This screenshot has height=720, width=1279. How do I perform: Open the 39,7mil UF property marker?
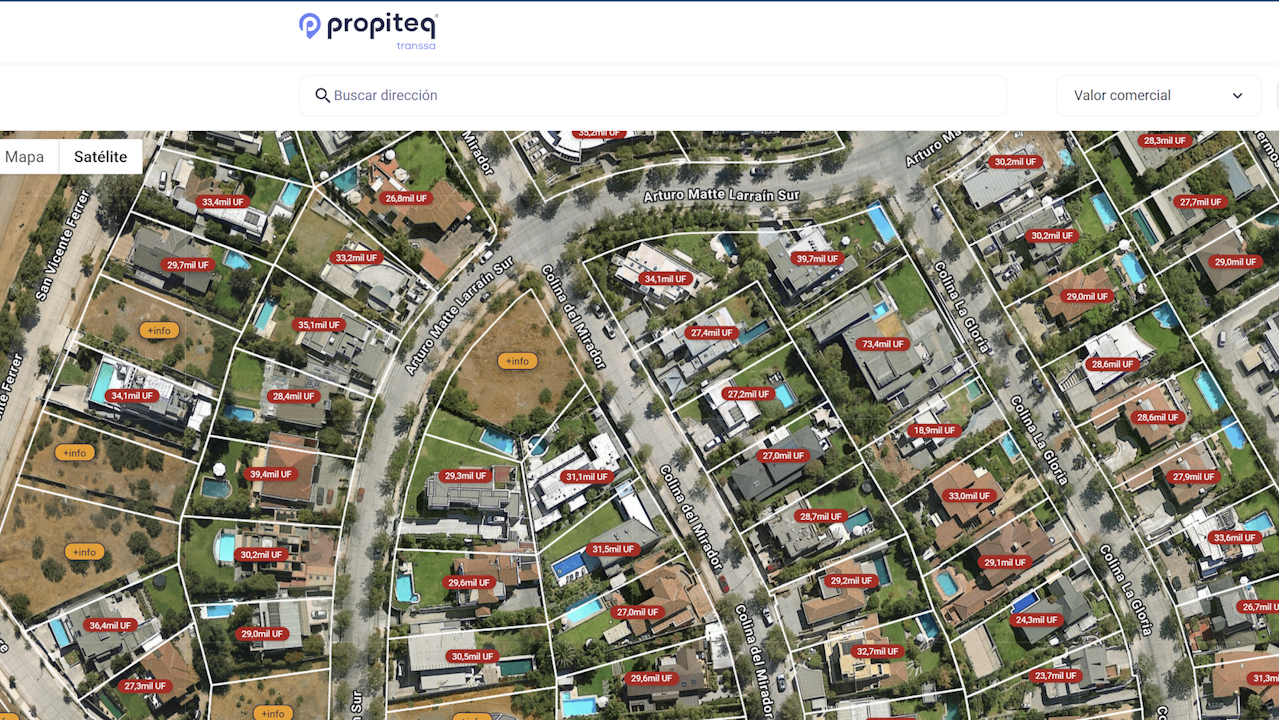pyautogui.click(x=817, y=259)
